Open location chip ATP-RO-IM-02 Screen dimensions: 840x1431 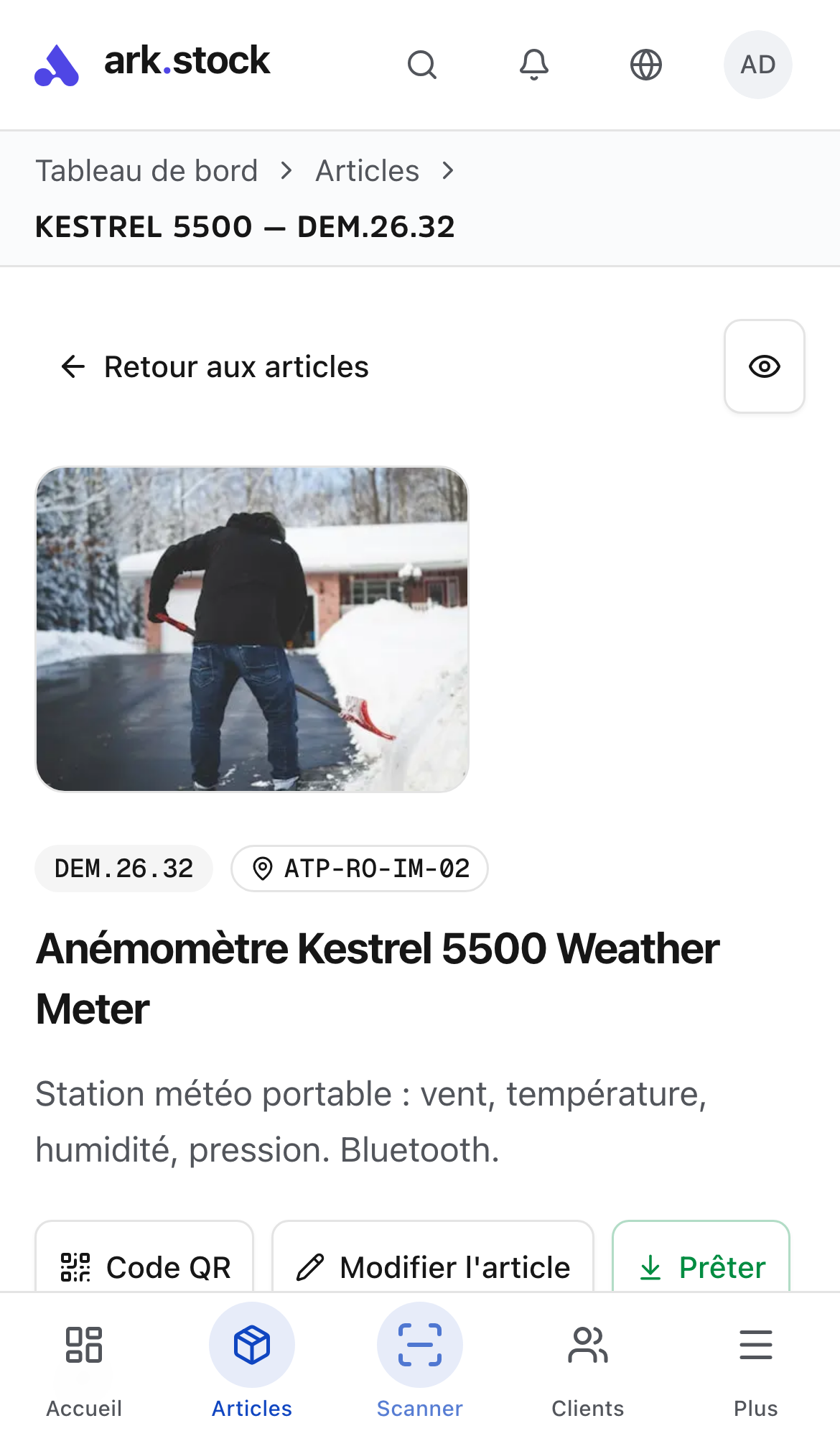(x=360, y=869)
